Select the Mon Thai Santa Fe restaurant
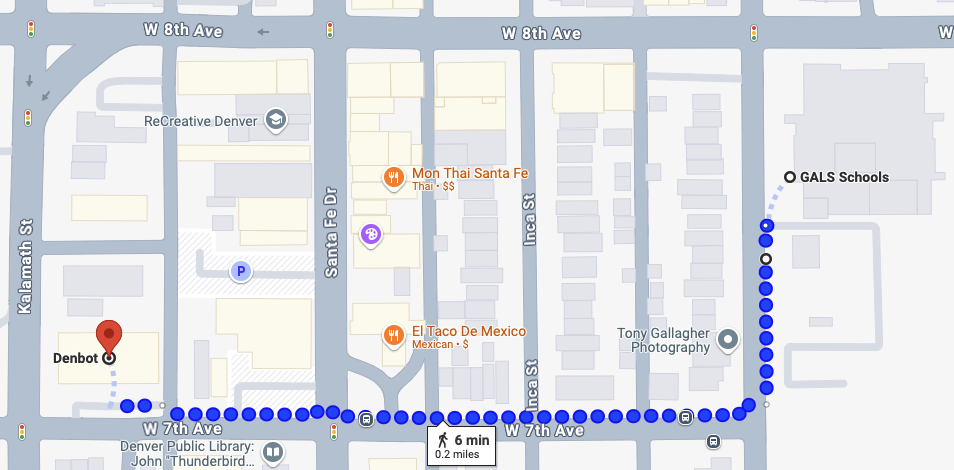This screenshot has height=470, width=954. (395, 179)
